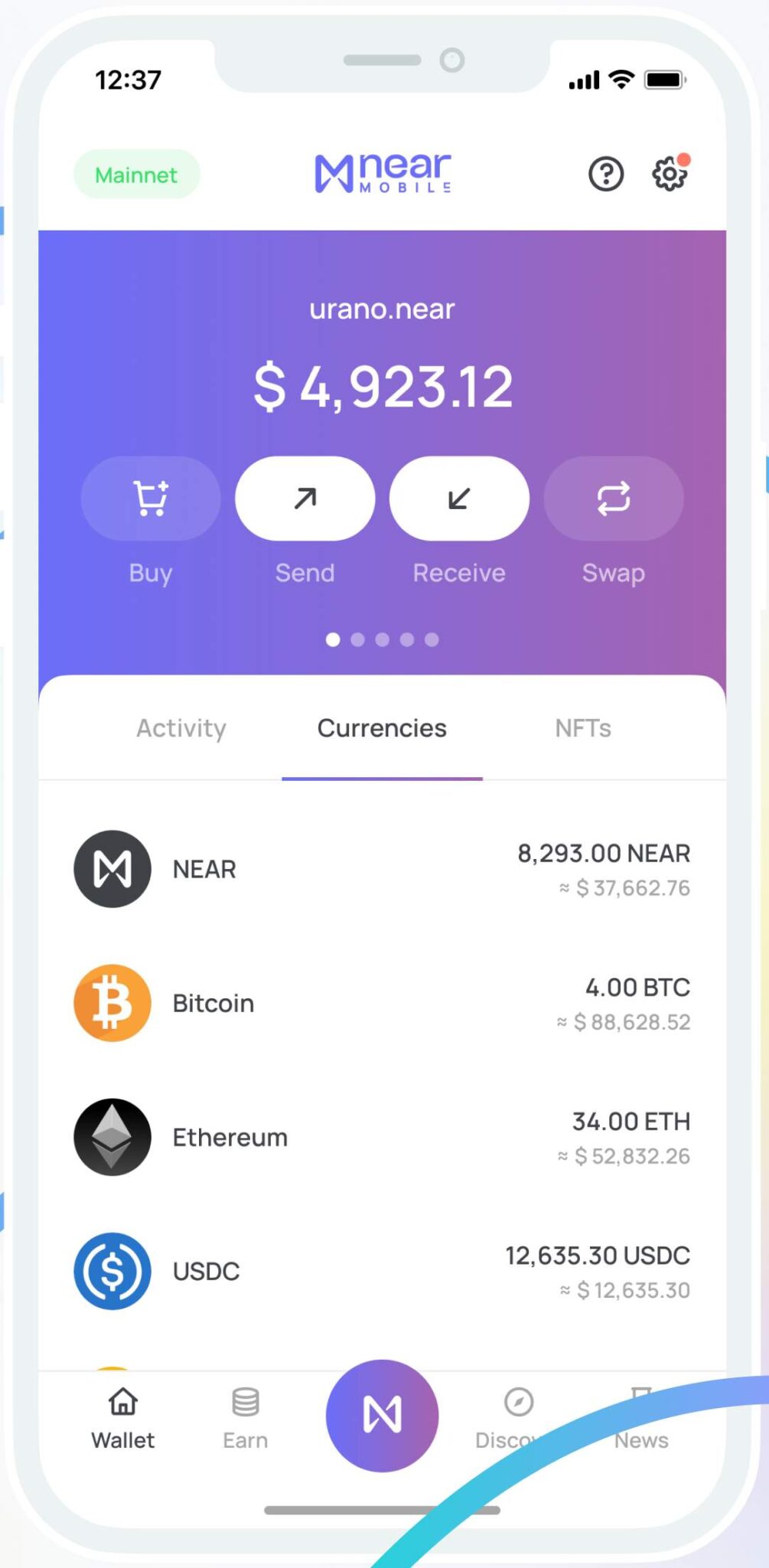This screenshot has width=769, height=1568.
Task: Switch to the NFTs tab
Action: [583, 728]
